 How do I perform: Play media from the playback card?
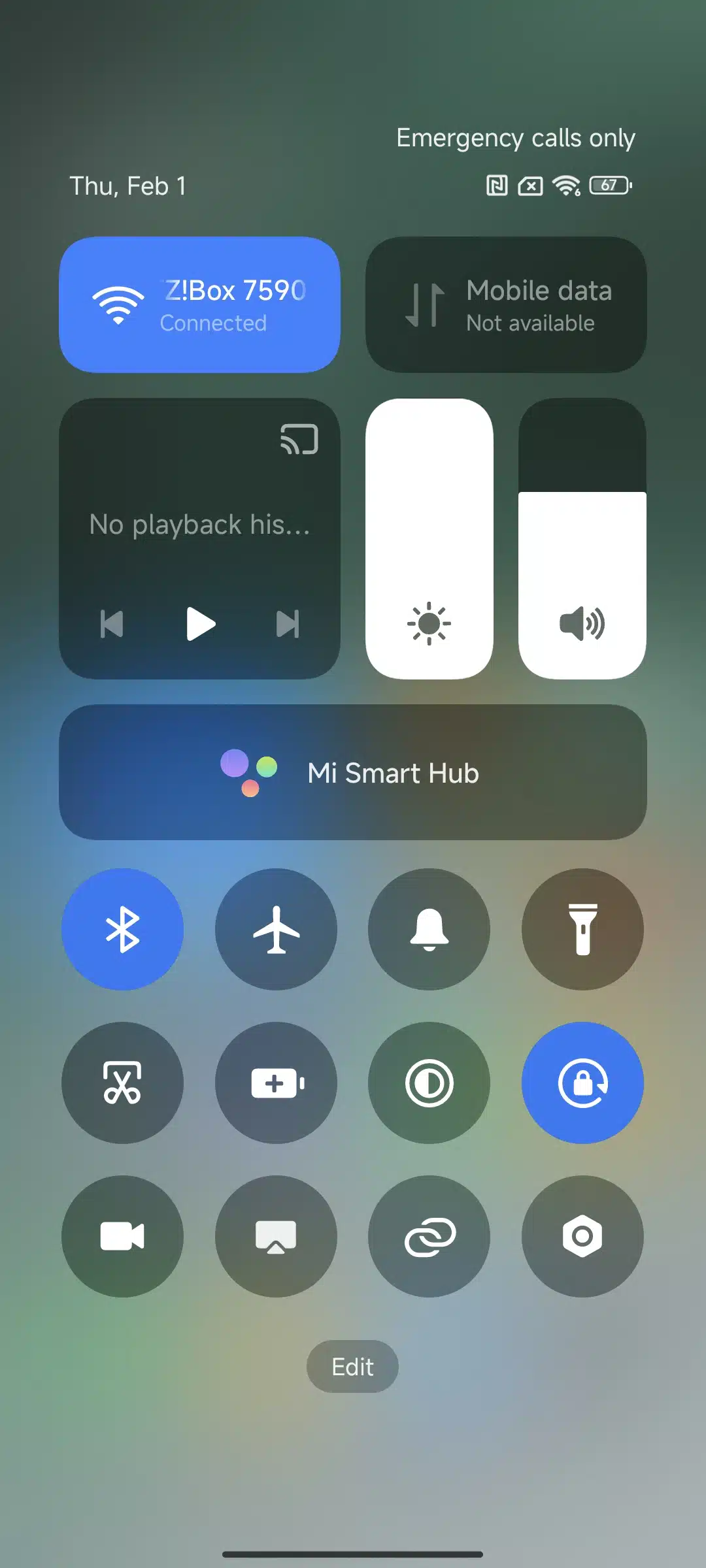[201, 624]
